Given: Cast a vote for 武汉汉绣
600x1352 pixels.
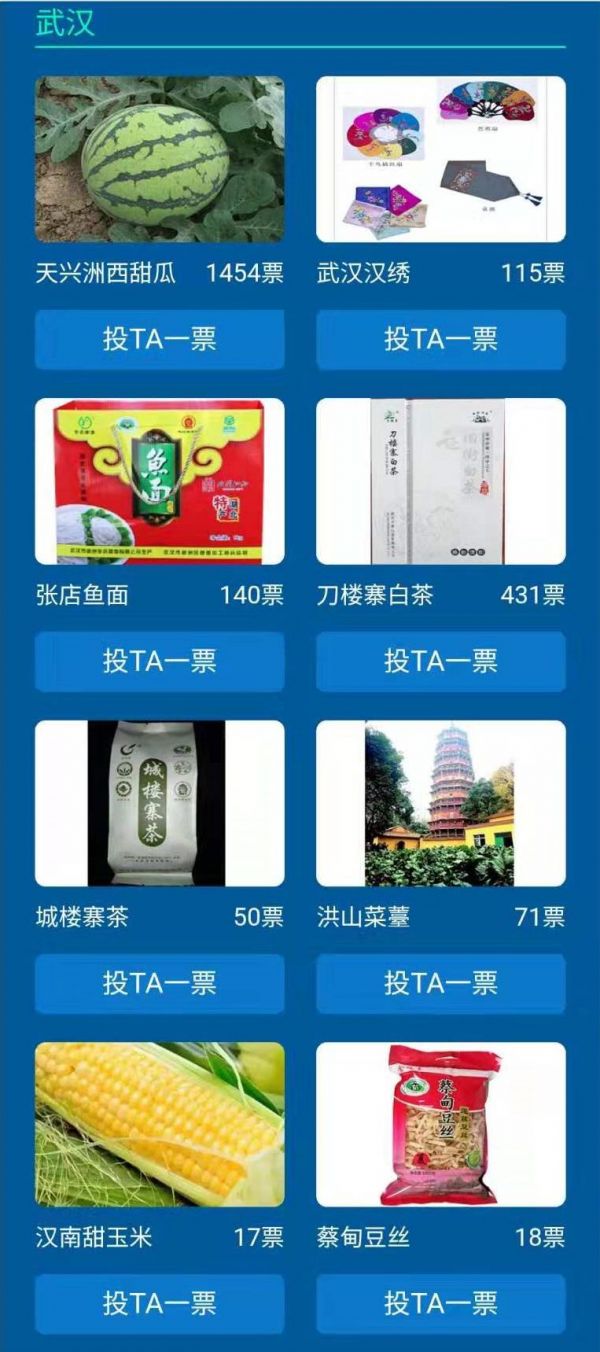Looking at the screenshot, I should tap(441, 339).
